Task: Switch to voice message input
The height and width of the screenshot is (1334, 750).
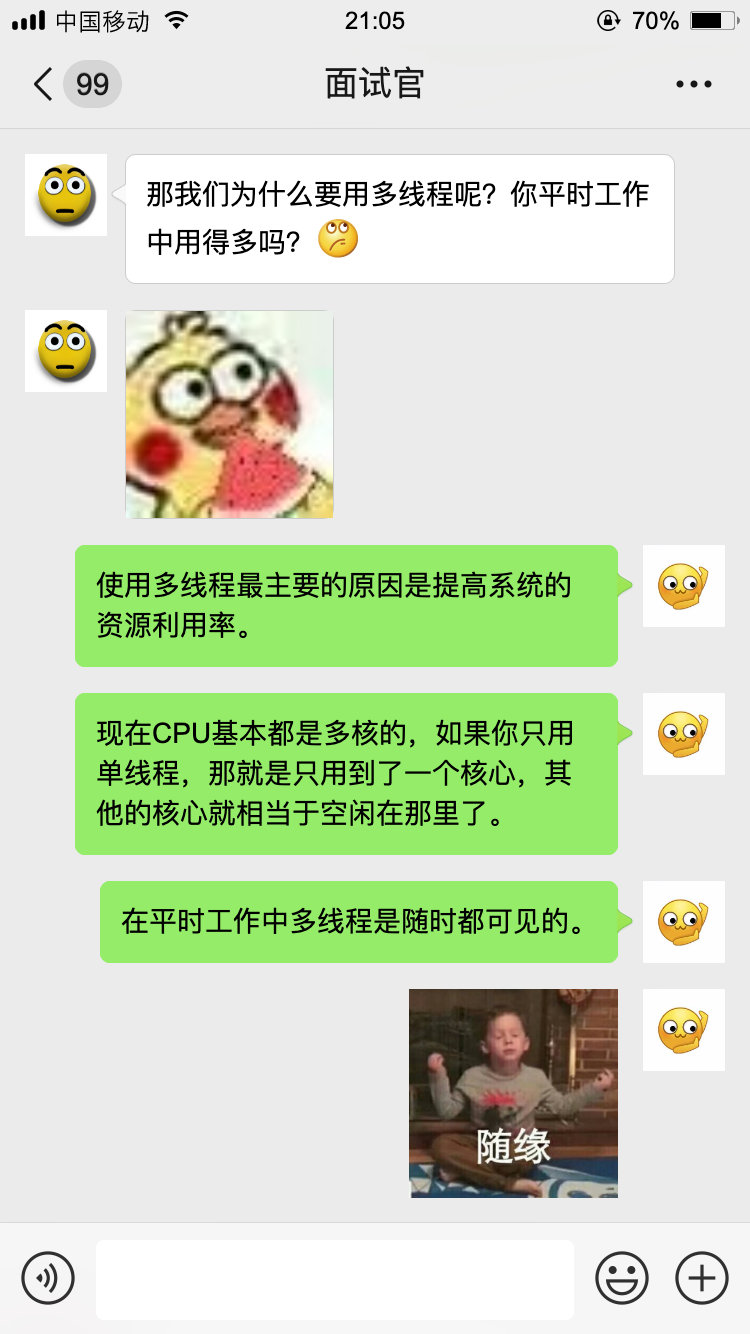Action: pyautogui.click(x=48, y=1277)
